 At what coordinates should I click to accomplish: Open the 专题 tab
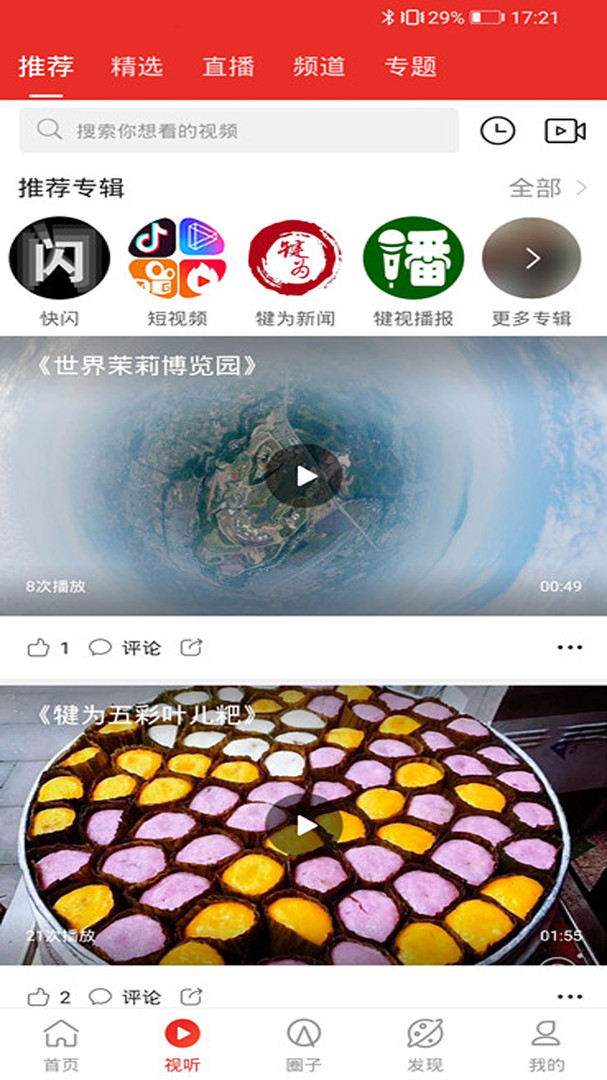coord(410,67)
